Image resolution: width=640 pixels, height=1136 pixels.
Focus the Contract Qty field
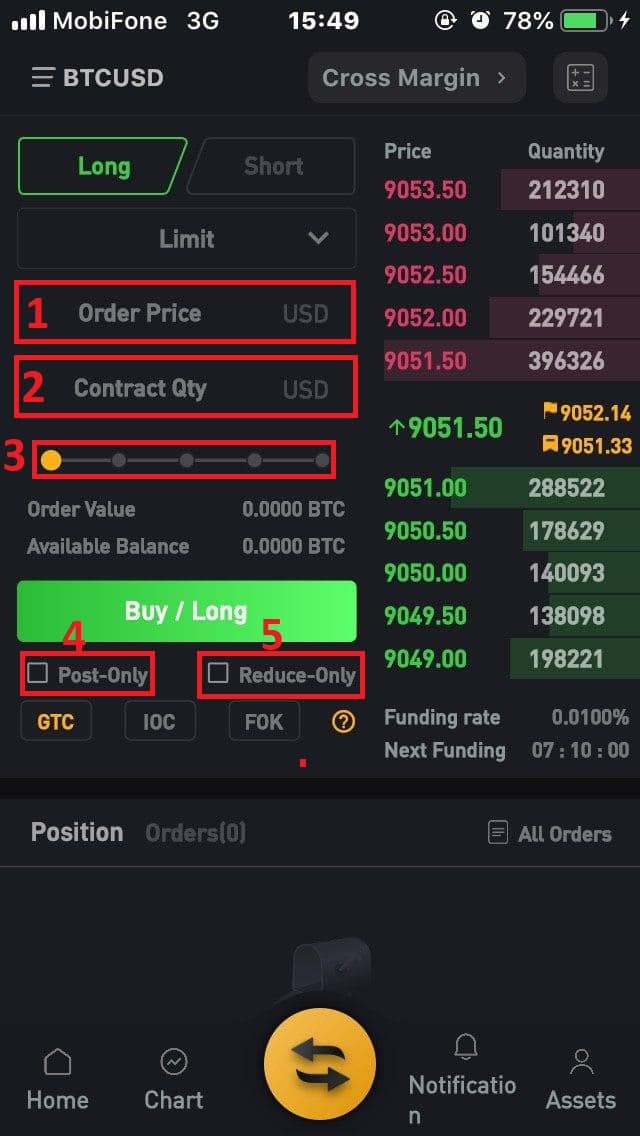[x=186, y=388]
